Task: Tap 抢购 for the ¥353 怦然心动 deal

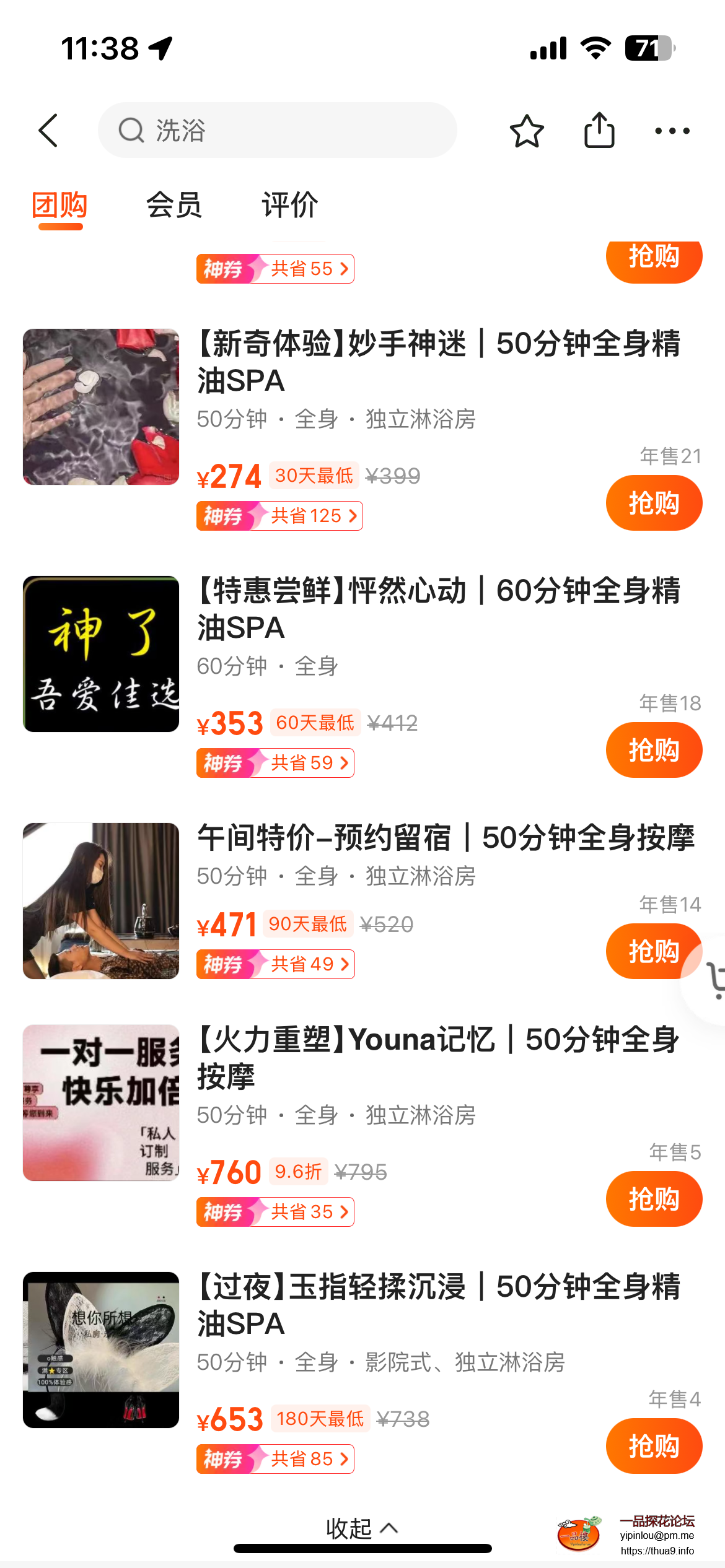Action: pos(654,750)
